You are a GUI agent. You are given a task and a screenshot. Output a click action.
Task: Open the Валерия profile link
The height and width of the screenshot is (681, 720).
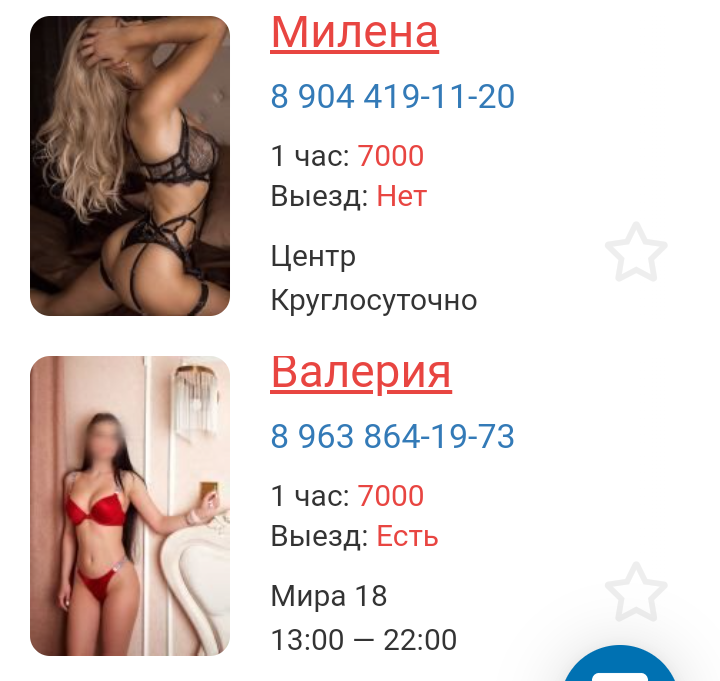click(x=361, y=373)
